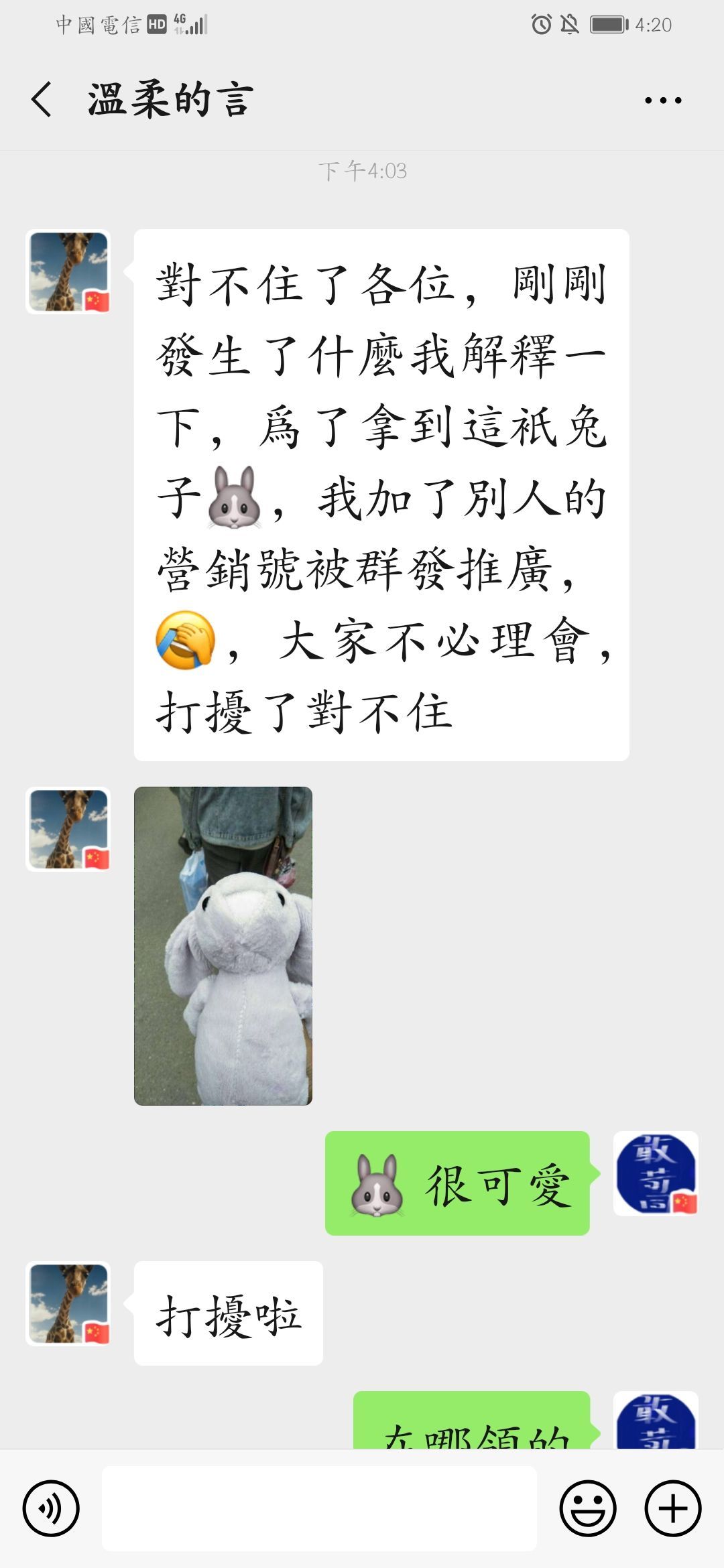Tap giraffe avatar beside 打擾啦 message
Viewport: 724px width, 1568px height.
68,1303
